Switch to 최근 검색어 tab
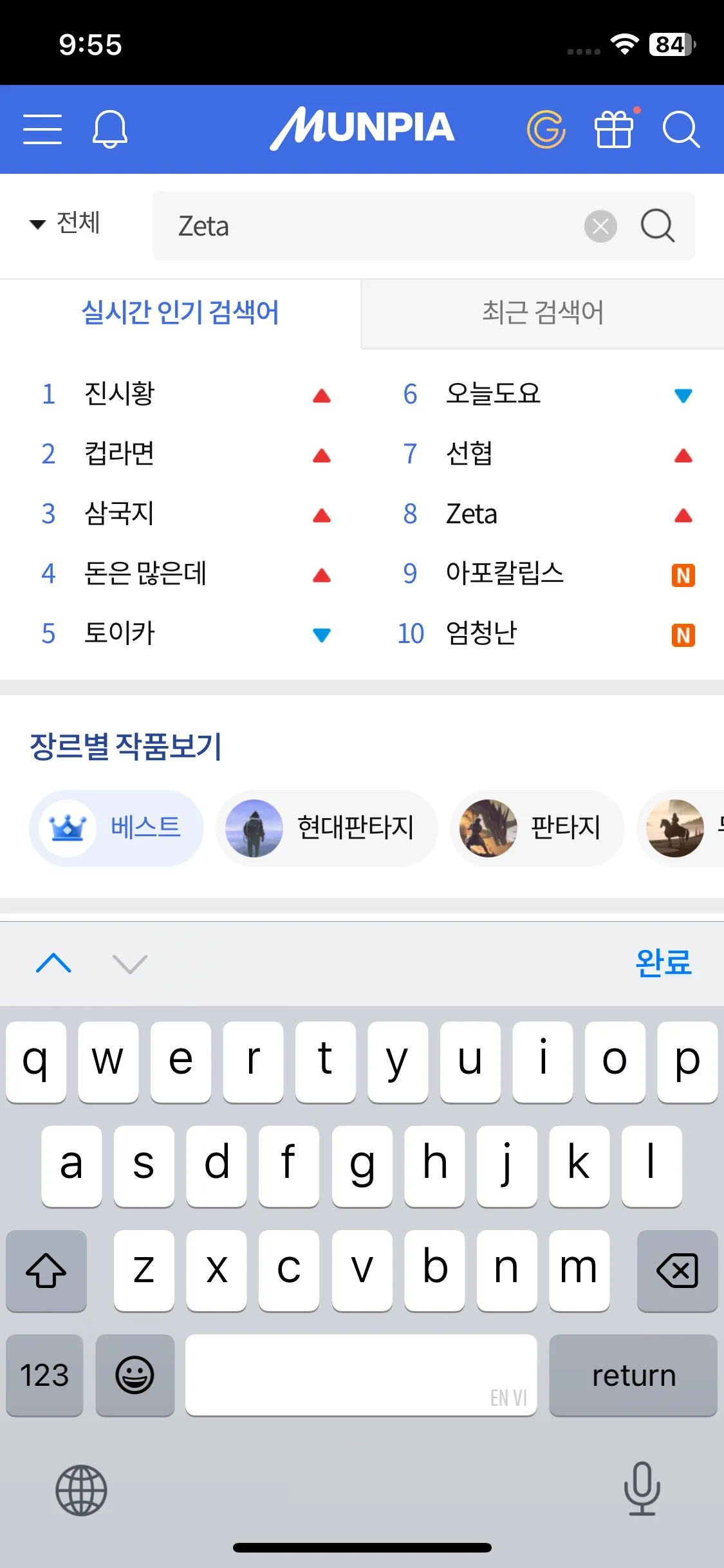Viewport: 724px width, 1568px height. 543,313
